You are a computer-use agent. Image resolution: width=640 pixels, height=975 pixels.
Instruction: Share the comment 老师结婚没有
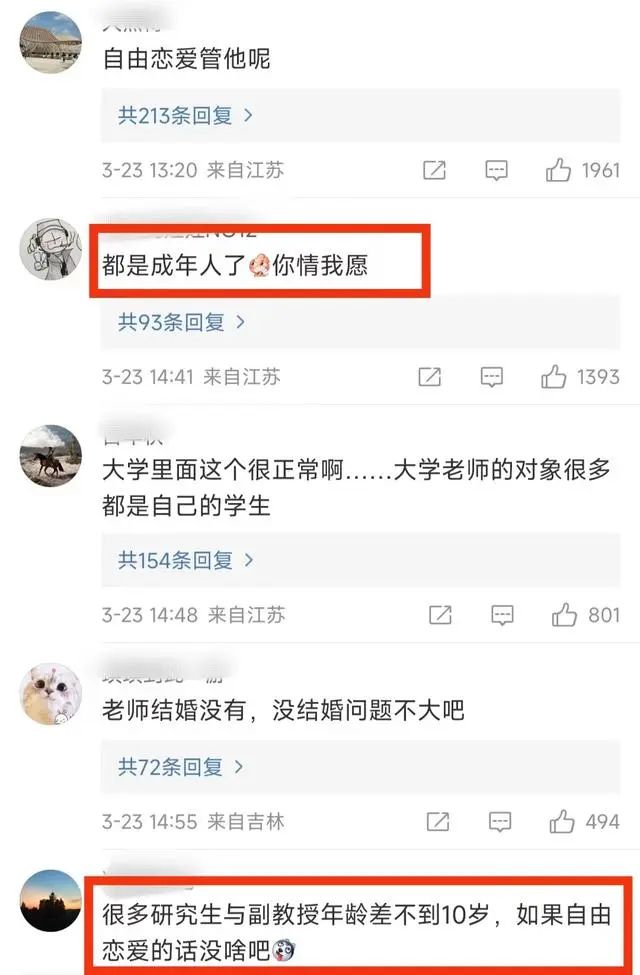click(x=437, y=821)
